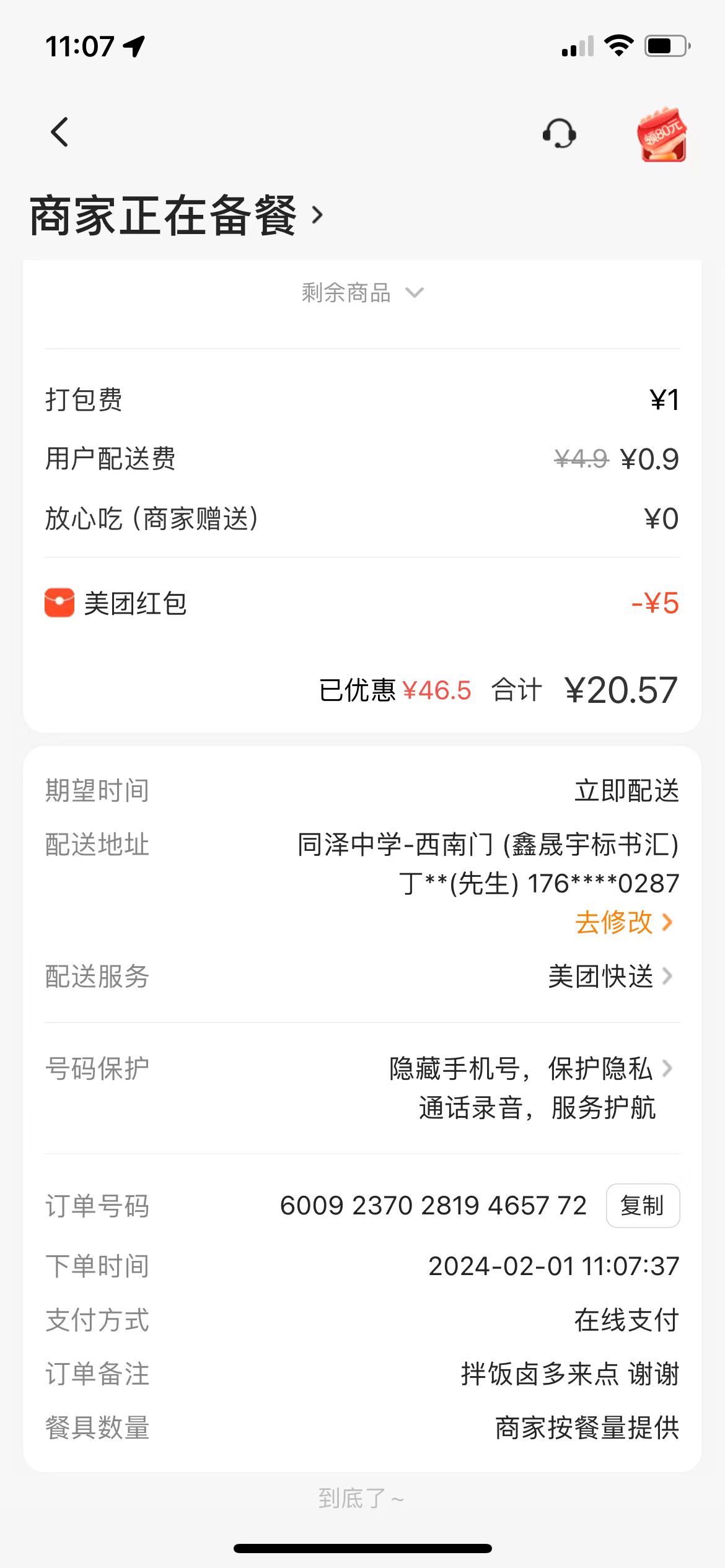Image resolution: width=725 pixels, height=1568 pixels.
Task: Open the red envelope coupon icon
Action: (662, 135)
